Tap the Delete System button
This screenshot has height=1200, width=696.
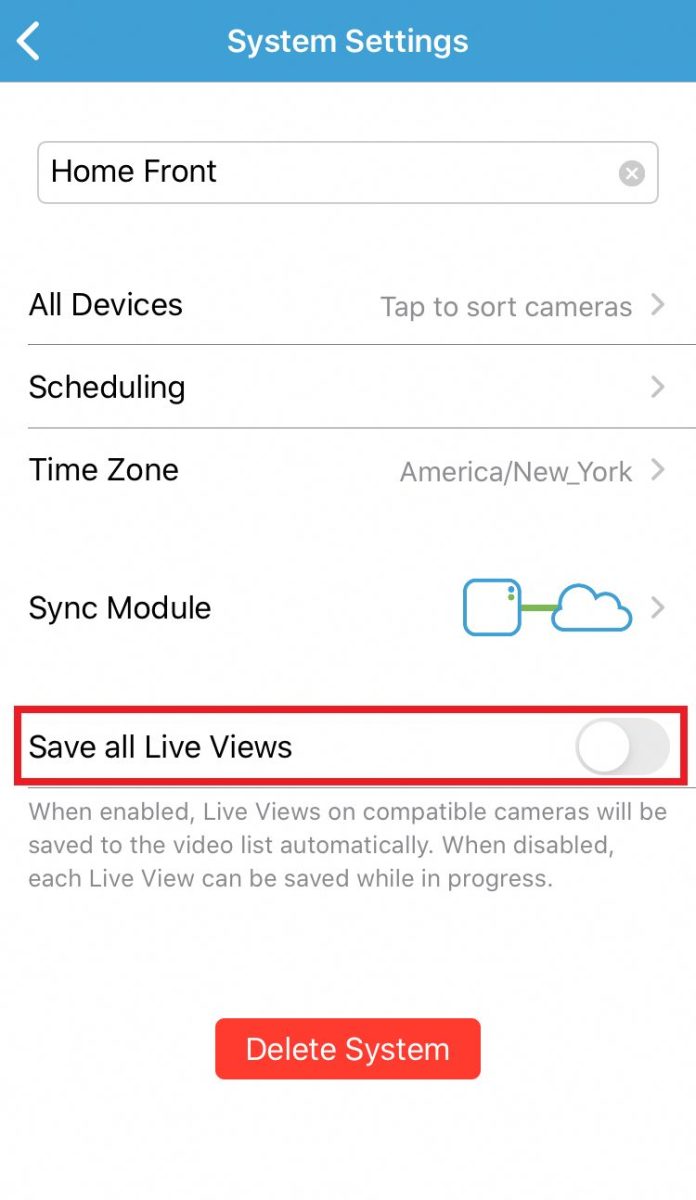(347, 1049)
